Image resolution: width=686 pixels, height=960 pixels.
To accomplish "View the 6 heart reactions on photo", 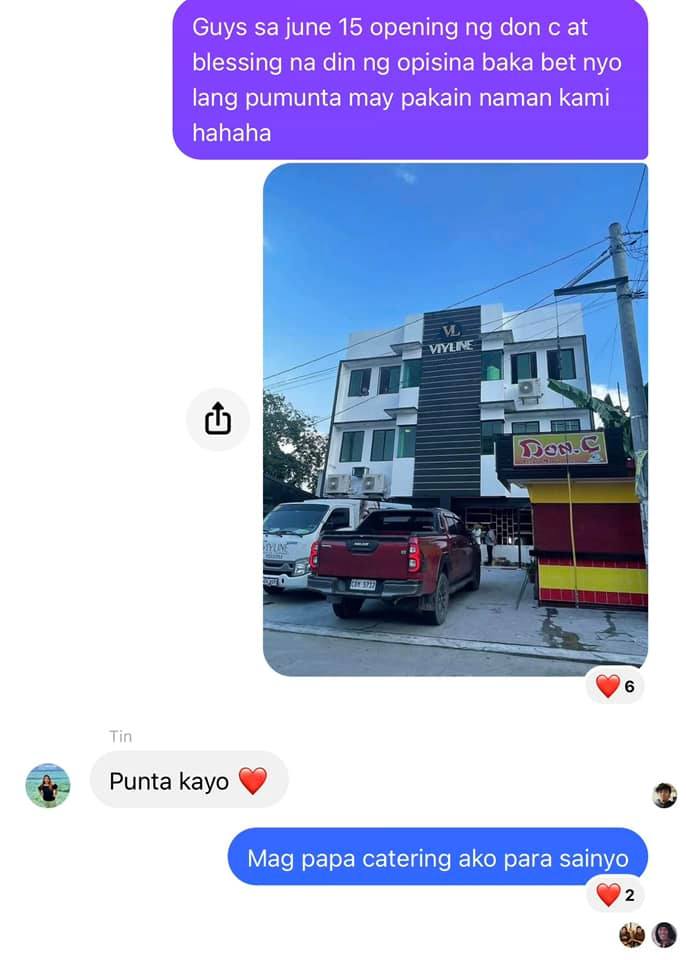I will [615, 686].
